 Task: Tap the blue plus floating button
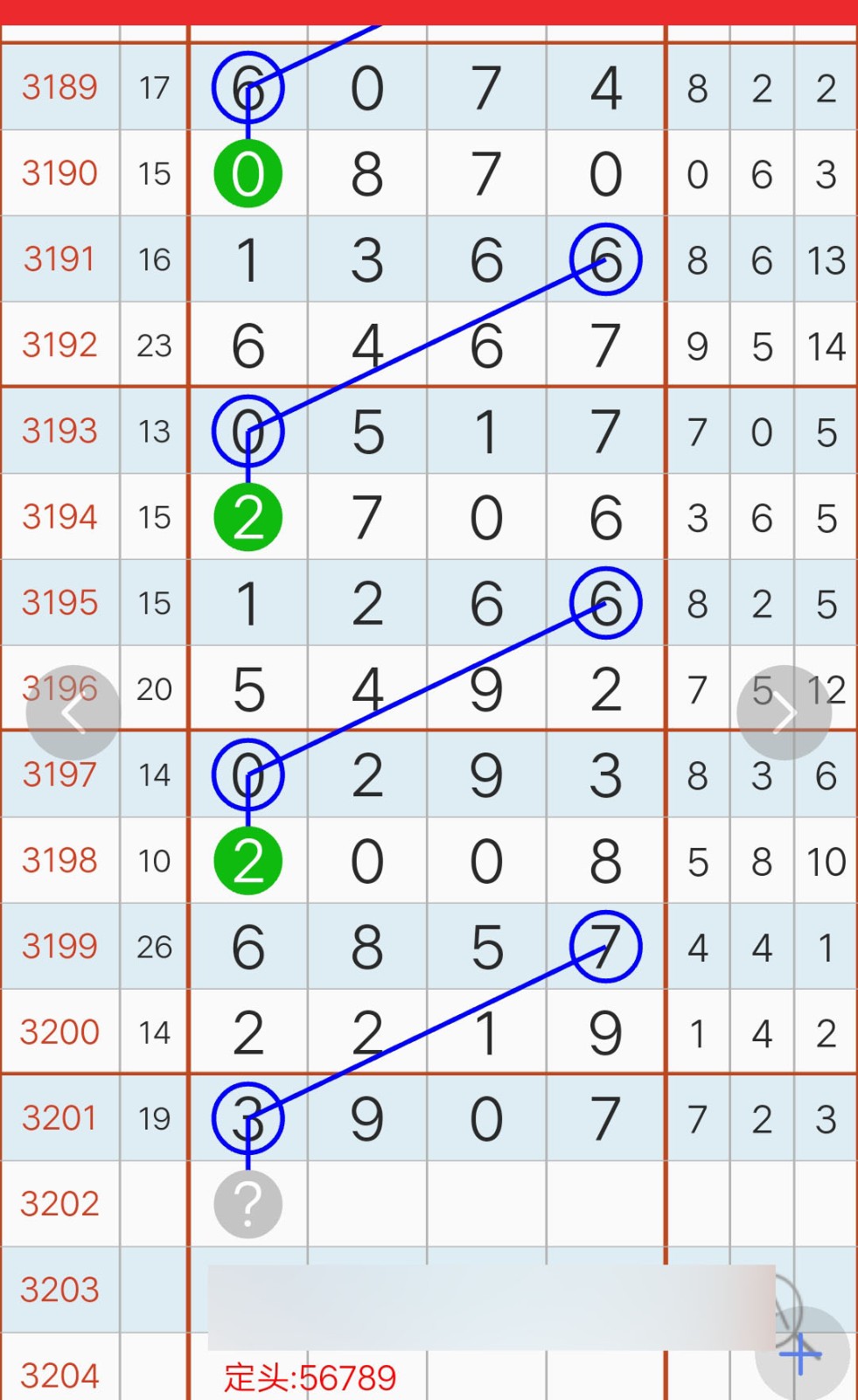point(802,1354)
